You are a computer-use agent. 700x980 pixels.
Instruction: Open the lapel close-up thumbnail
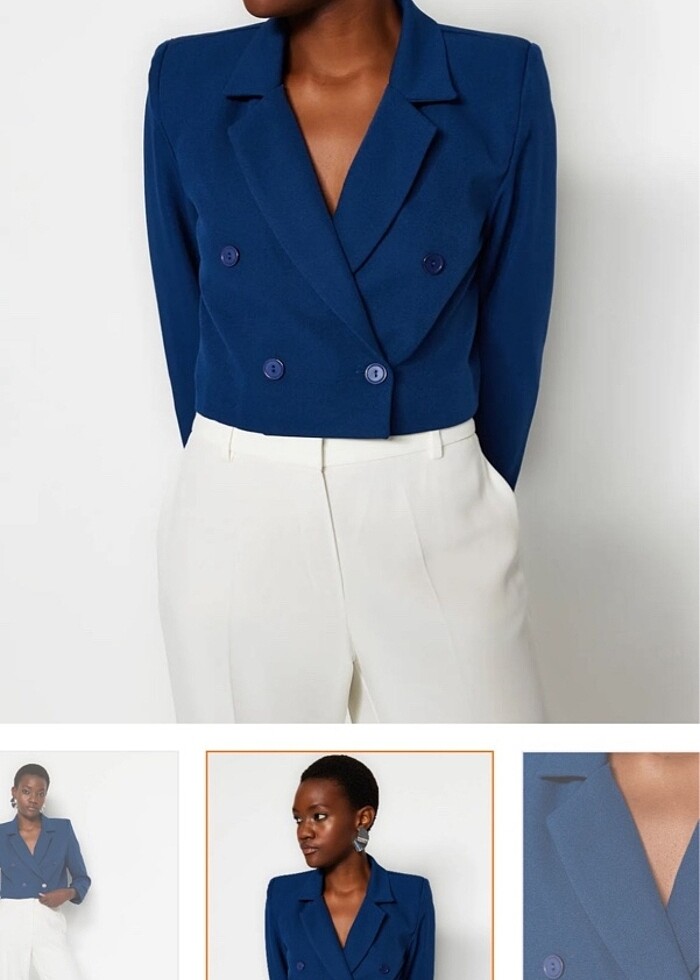(611, 865)
